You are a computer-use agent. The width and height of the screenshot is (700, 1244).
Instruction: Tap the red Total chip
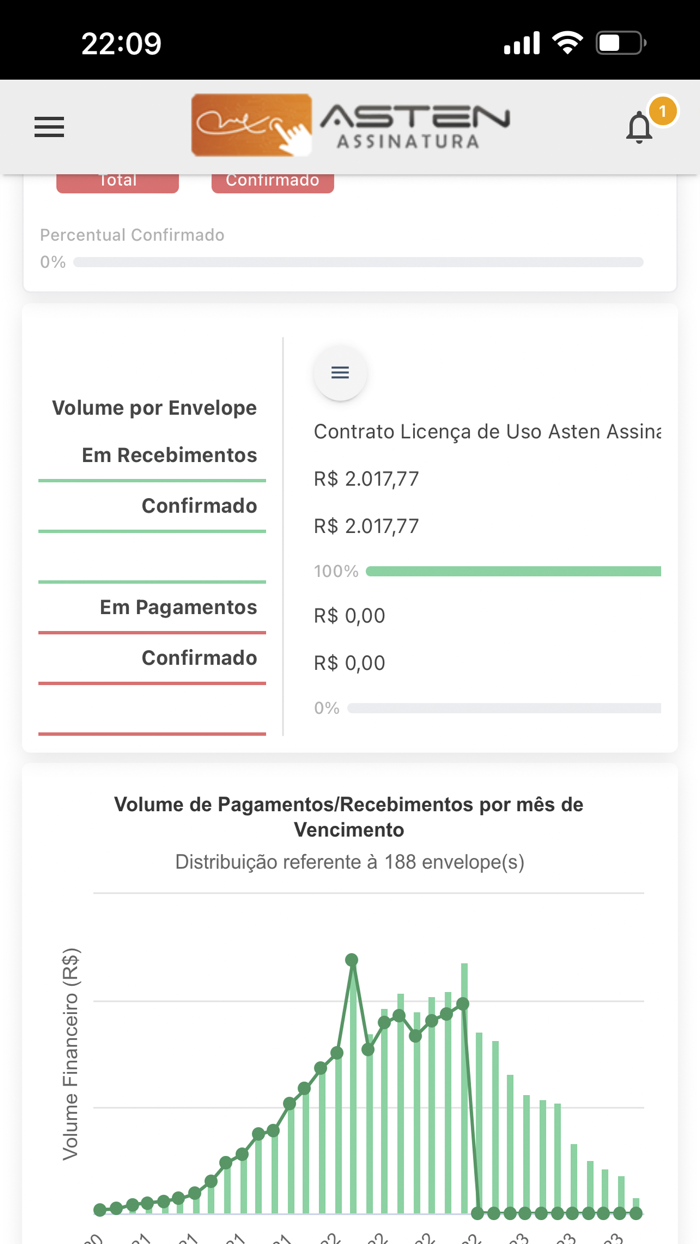pyautogui.click(x=118, y=182)
